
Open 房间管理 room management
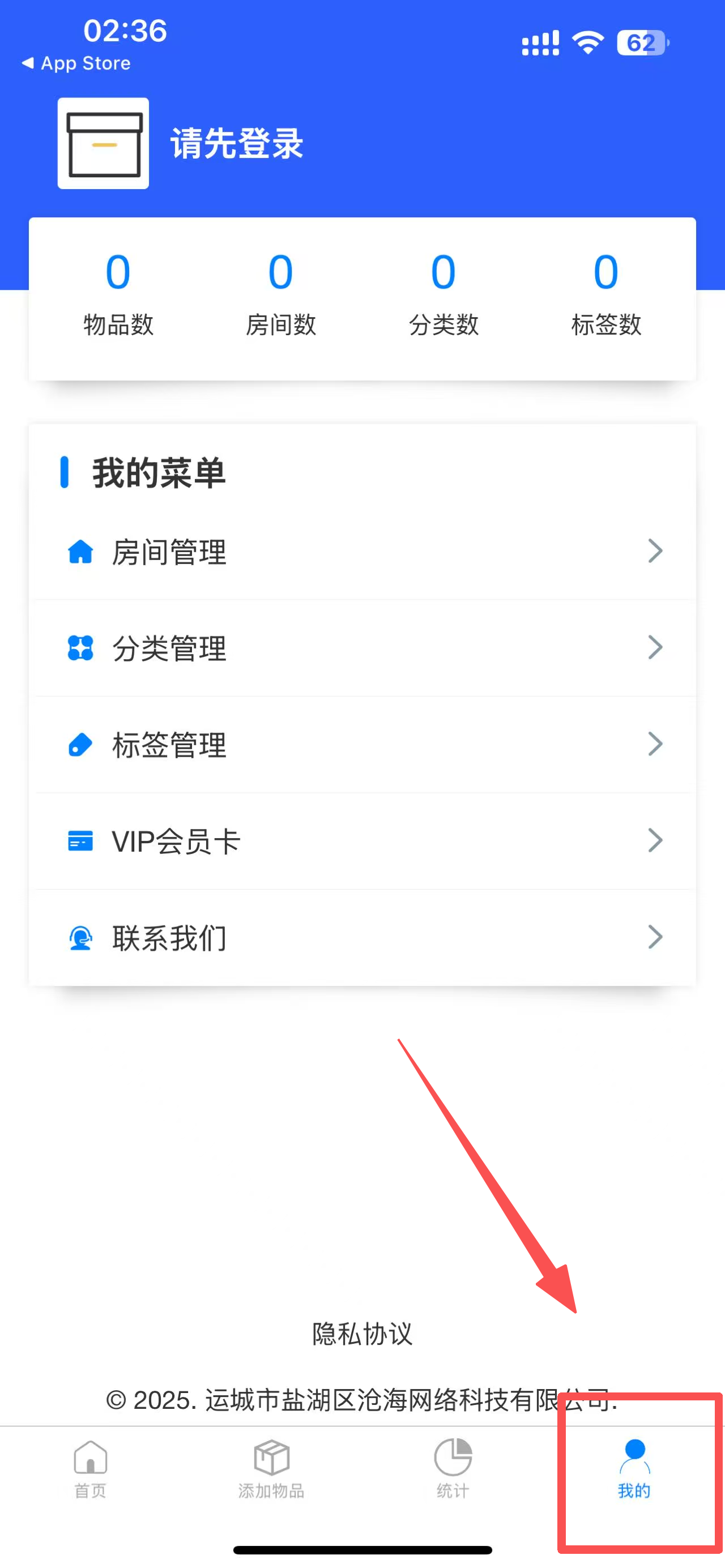(x=361, y=552)
